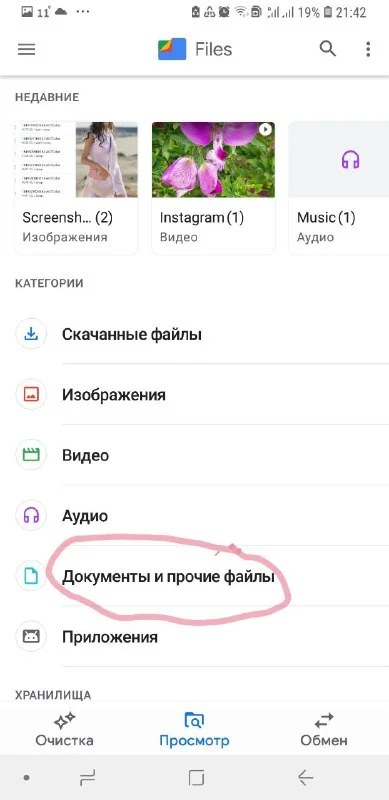Open the three-dot overflow menu

368,49
